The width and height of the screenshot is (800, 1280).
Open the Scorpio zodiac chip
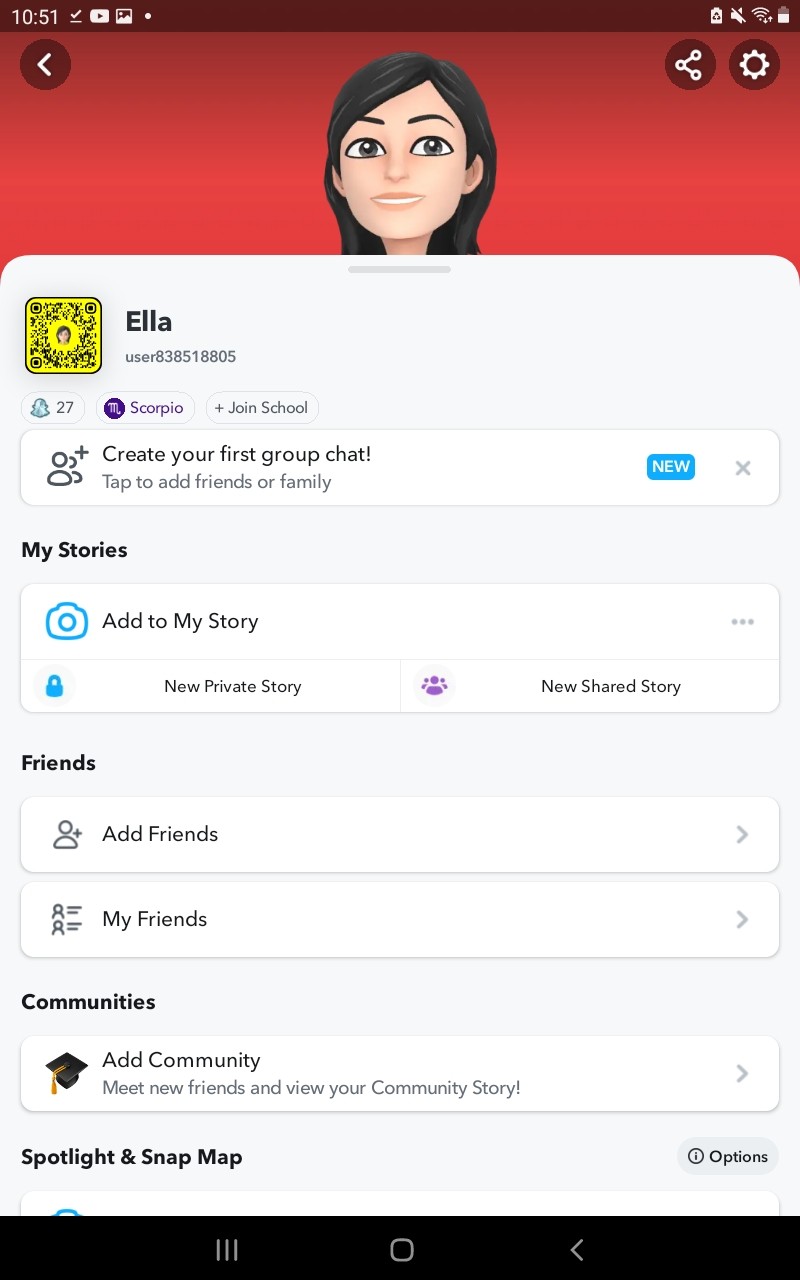[145, 407]
